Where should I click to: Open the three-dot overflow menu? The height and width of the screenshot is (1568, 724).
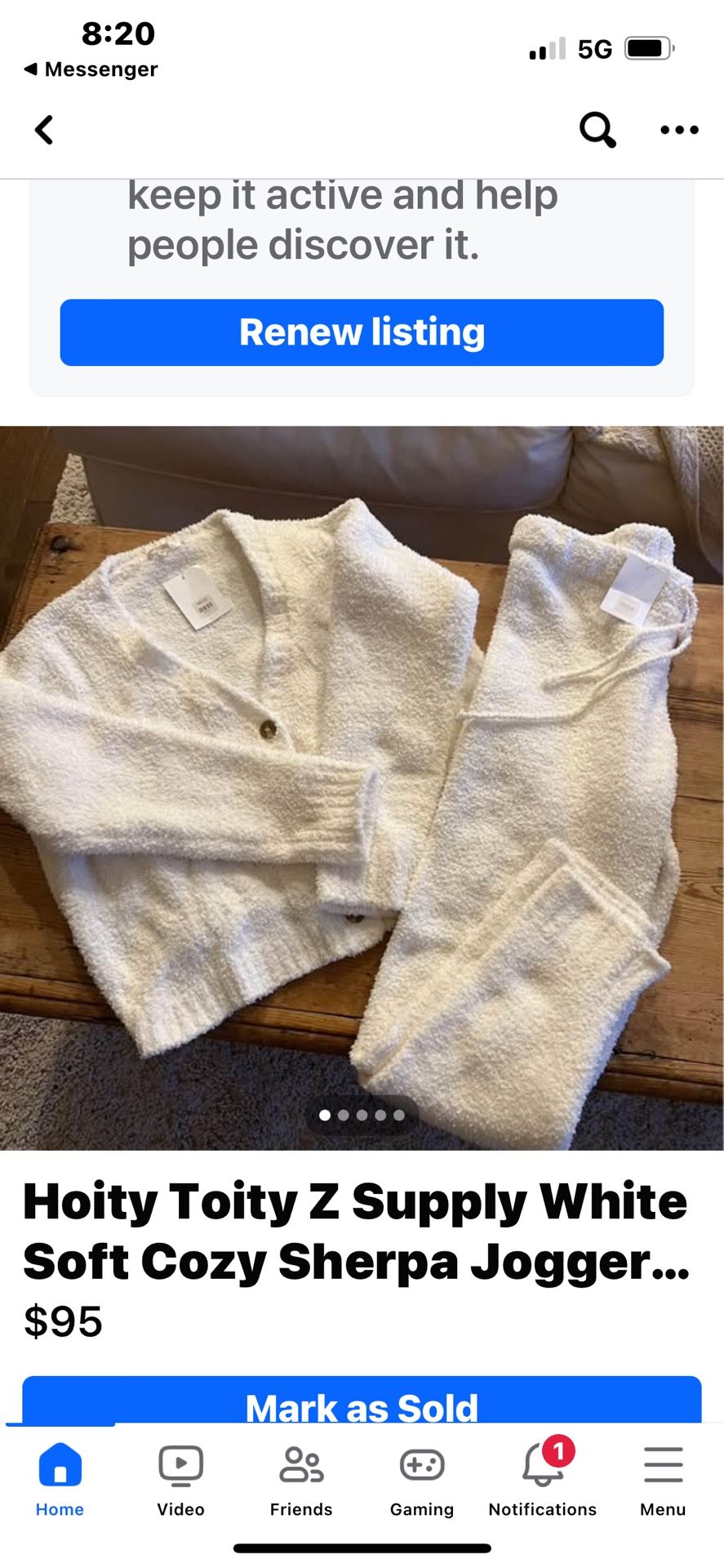(679, 130)
